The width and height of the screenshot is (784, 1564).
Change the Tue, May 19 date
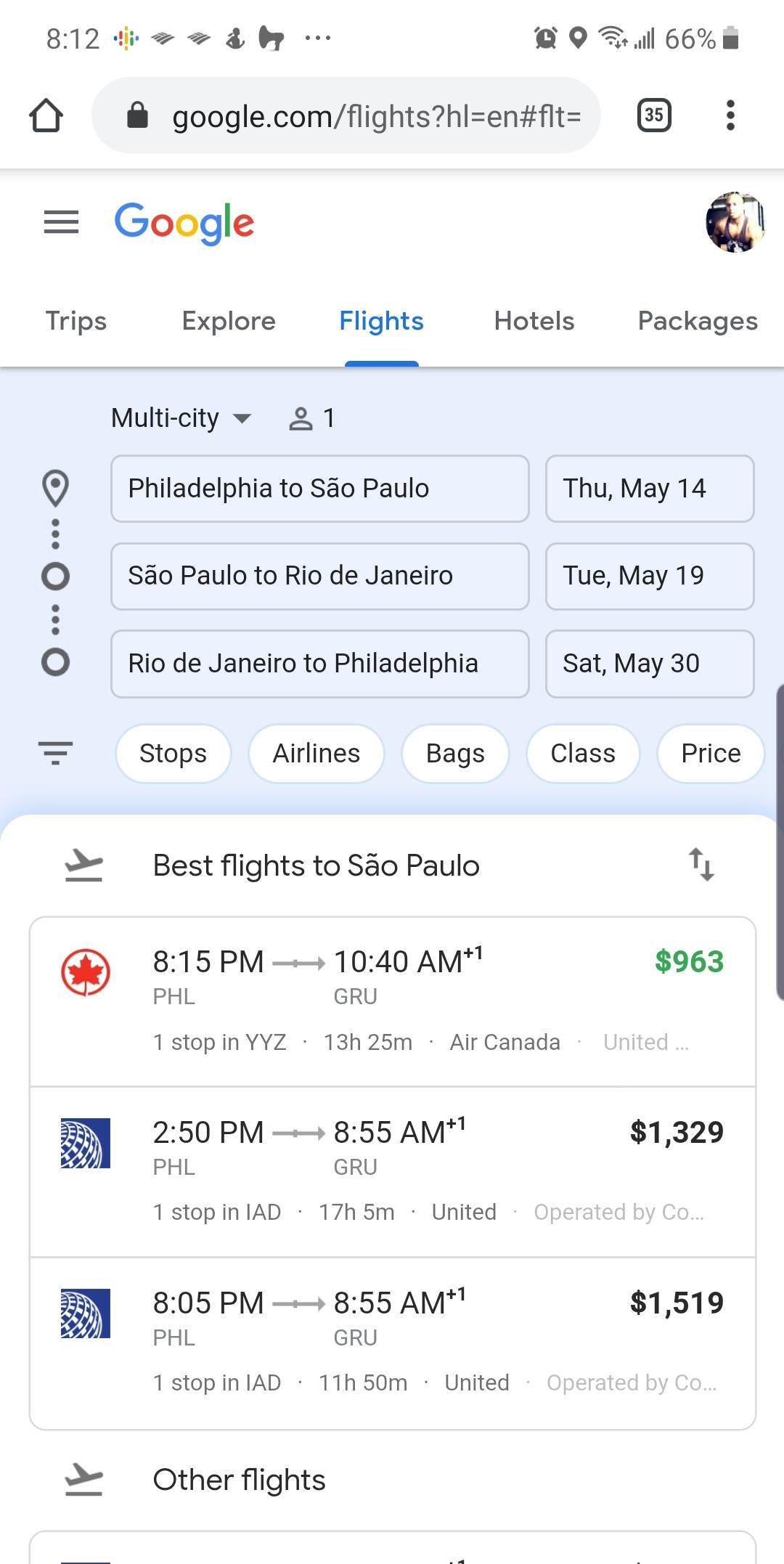coord(650,576)
